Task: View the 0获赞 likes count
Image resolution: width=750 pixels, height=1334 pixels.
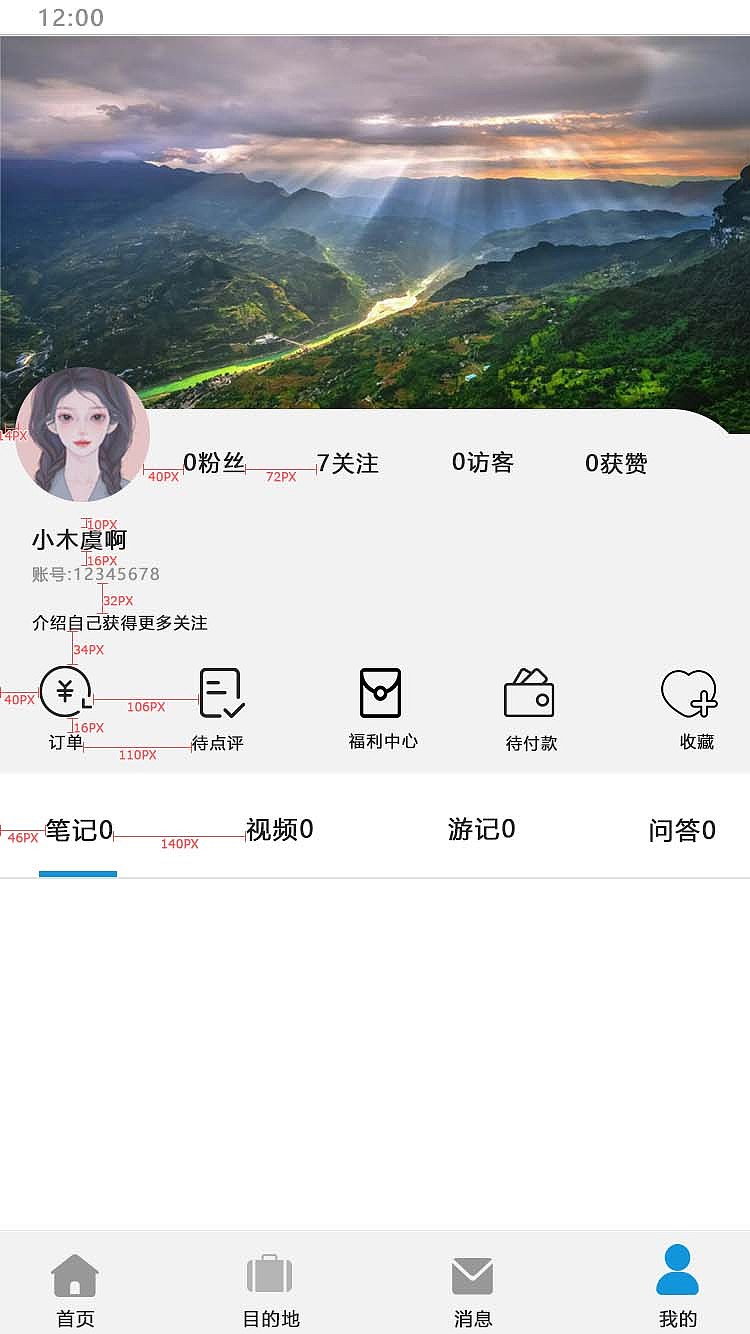Action: coord(616,463)
